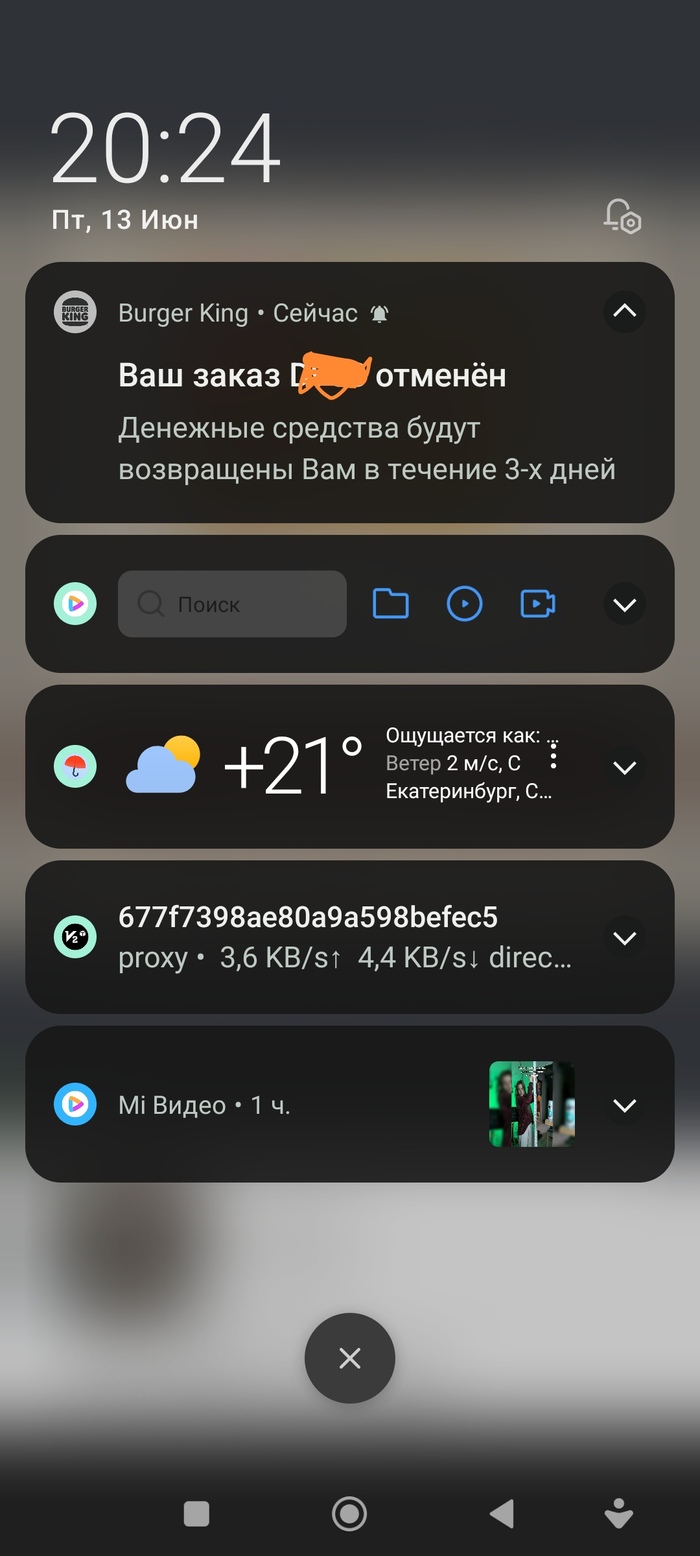Expand the Mi Видео notification

pyautogui.click(x=624, y=1105)
